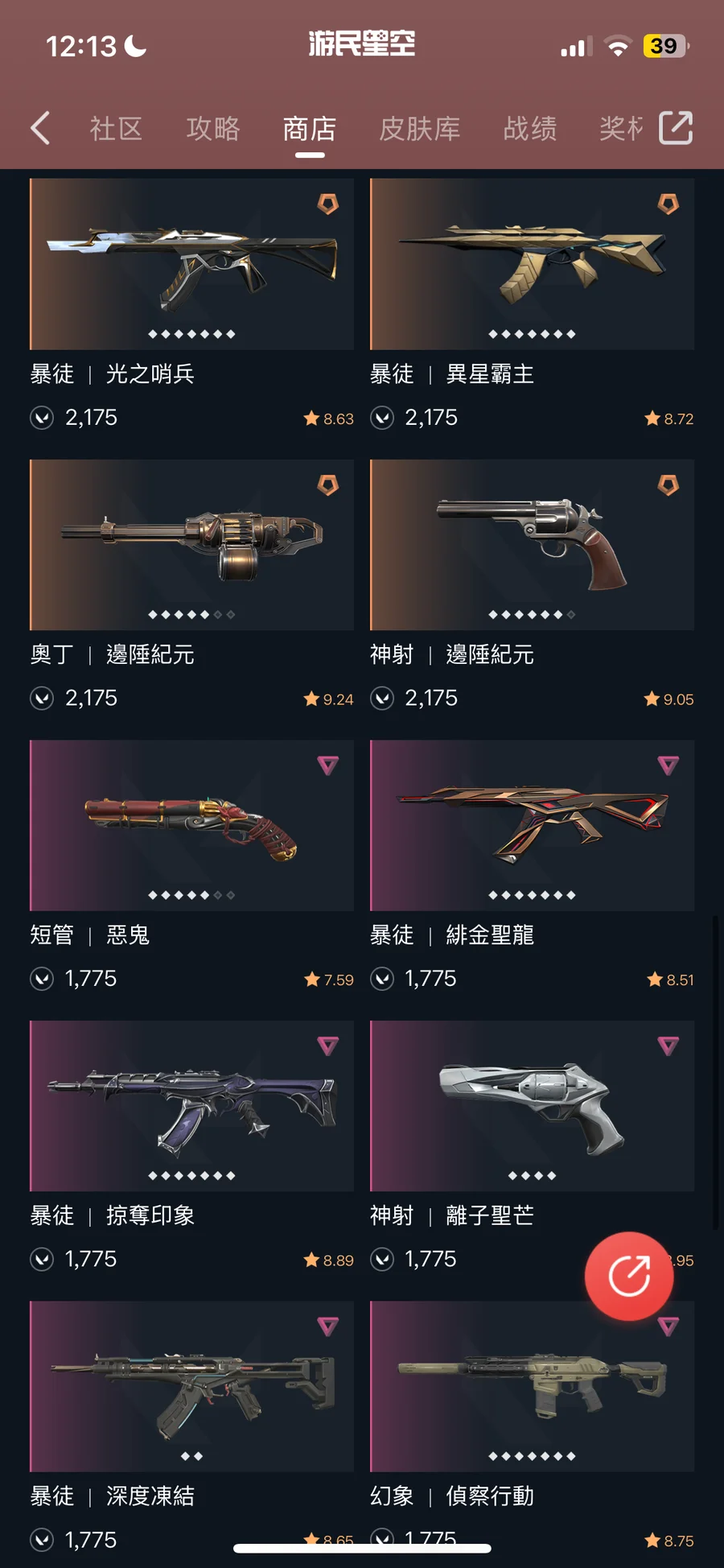The width and height of the screenshot is (724, 1568).
Task: View the 奧丁 邊陲紀元 skin
Action: (191, 545)
